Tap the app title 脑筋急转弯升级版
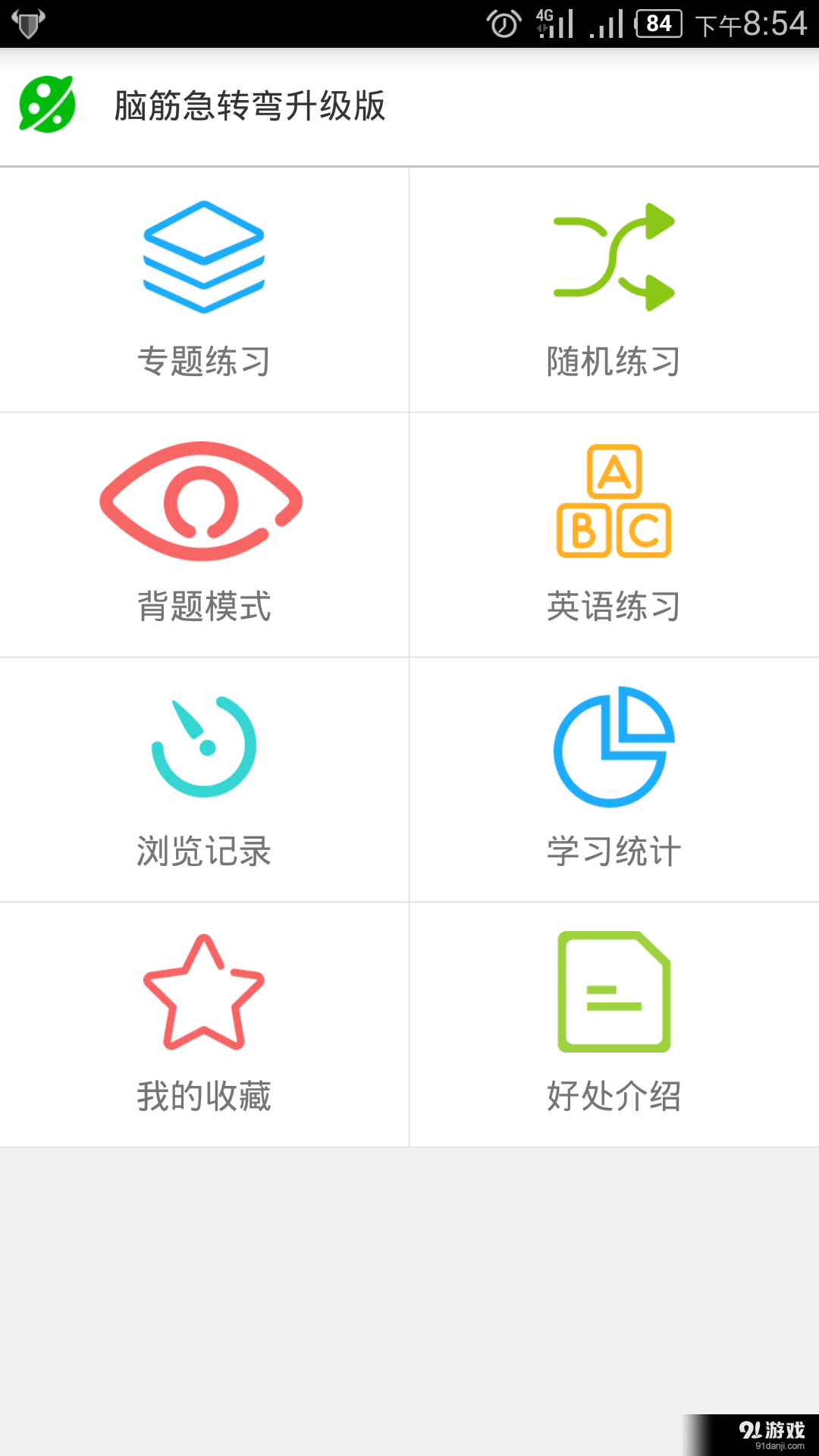This screenshot has width=819, height=1456. (250, 107)
